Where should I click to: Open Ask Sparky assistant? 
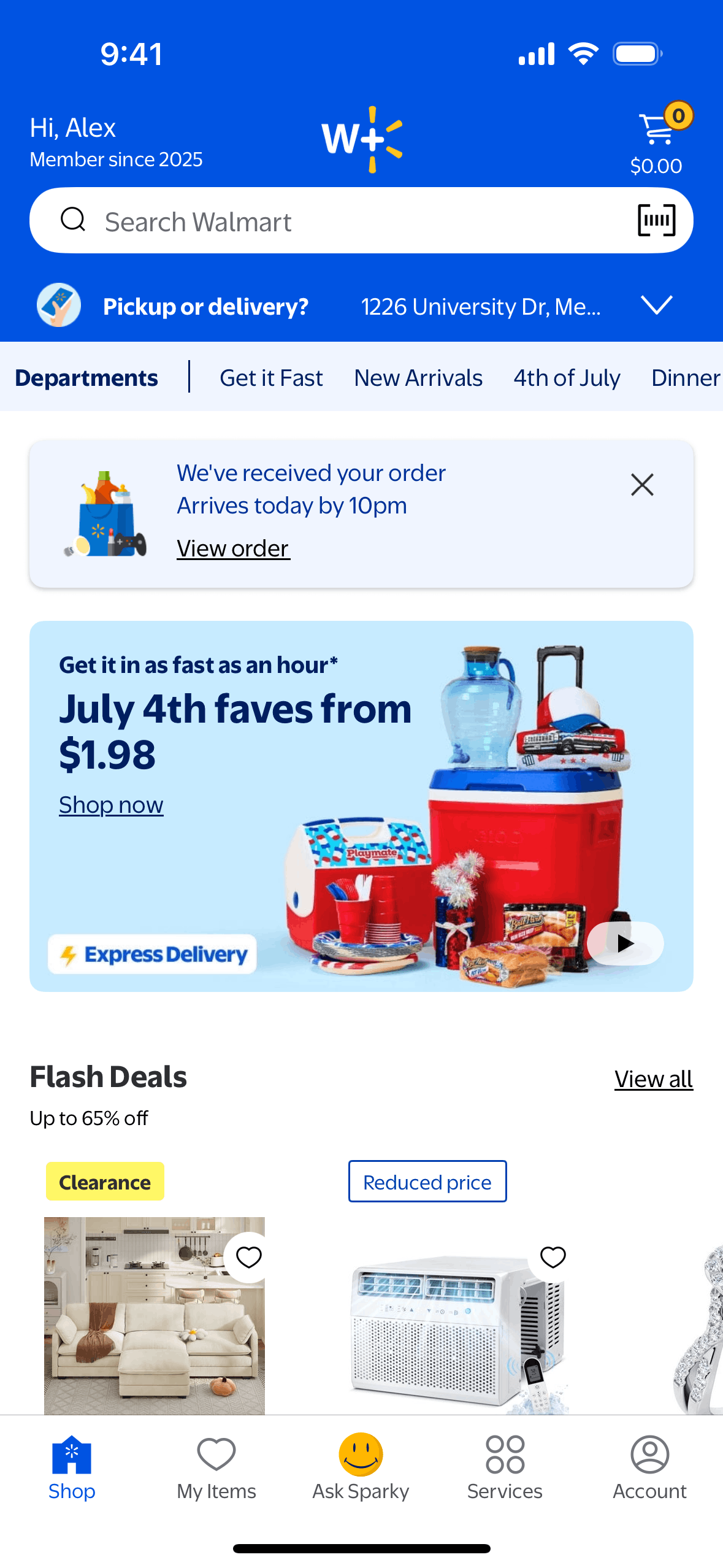pos(361,1467)
